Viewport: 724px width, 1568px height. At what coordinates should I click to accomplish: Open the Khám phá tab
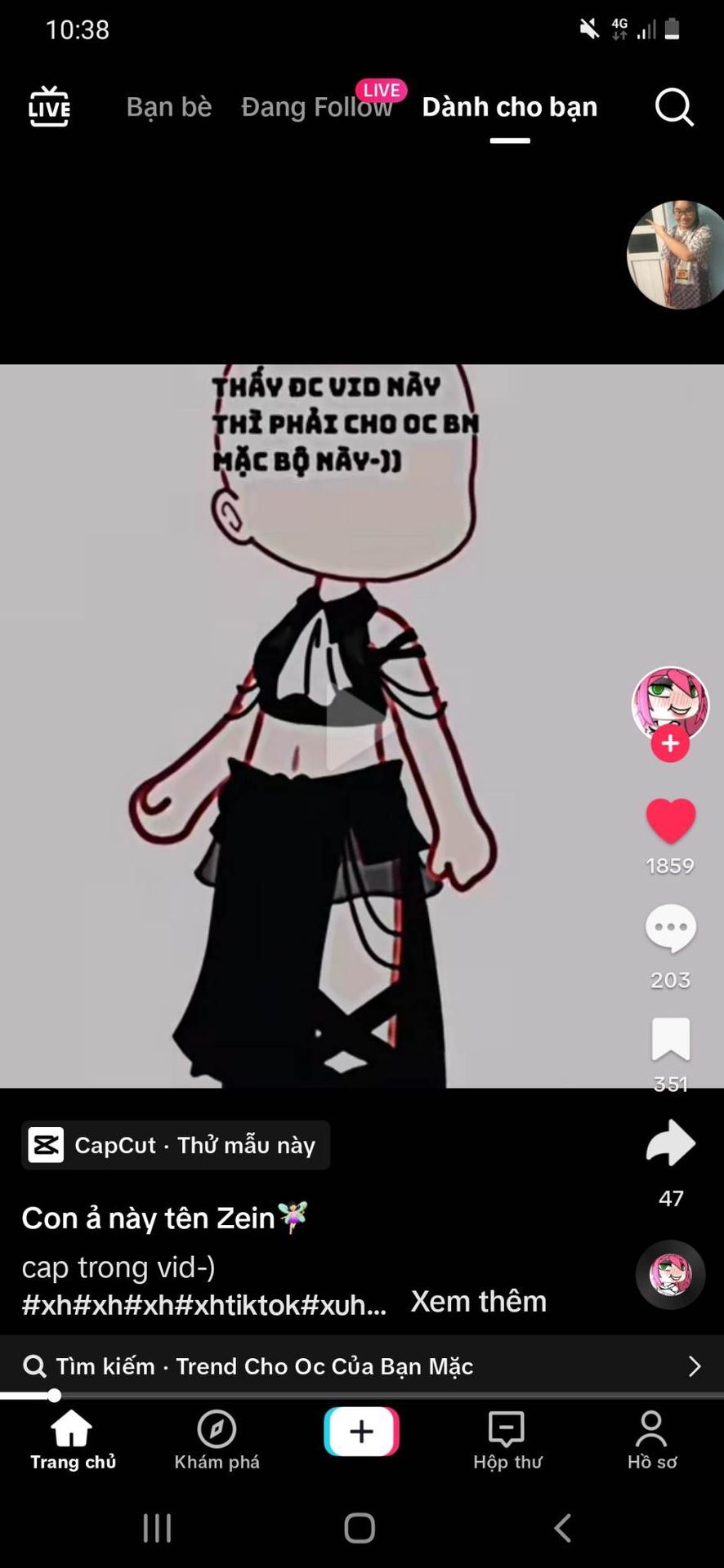pos(217,1441)
